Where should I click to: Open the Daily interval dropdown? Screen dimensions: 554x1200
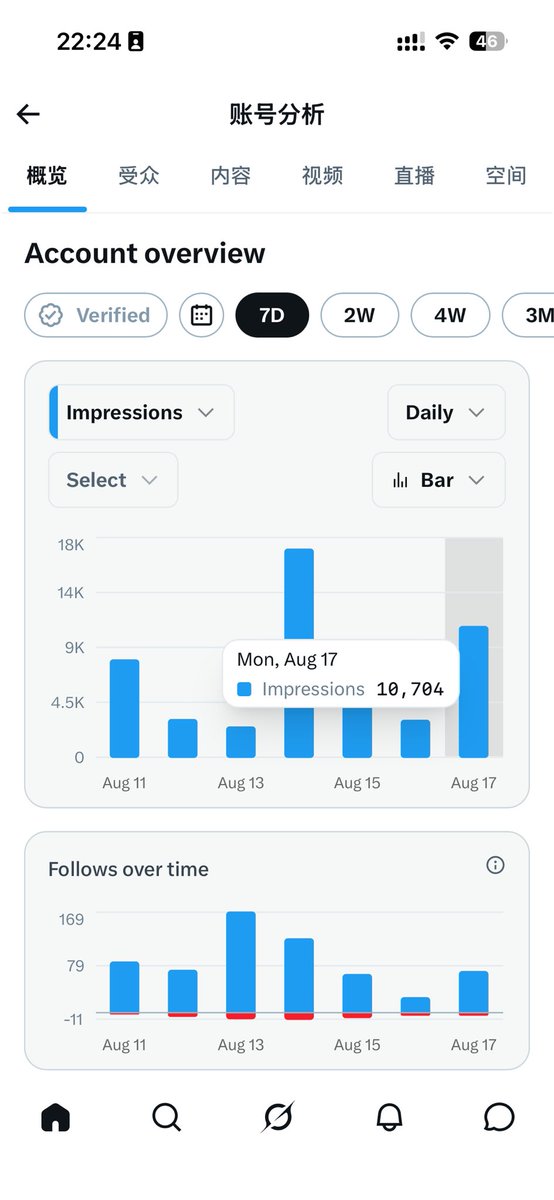click(446, 412)
